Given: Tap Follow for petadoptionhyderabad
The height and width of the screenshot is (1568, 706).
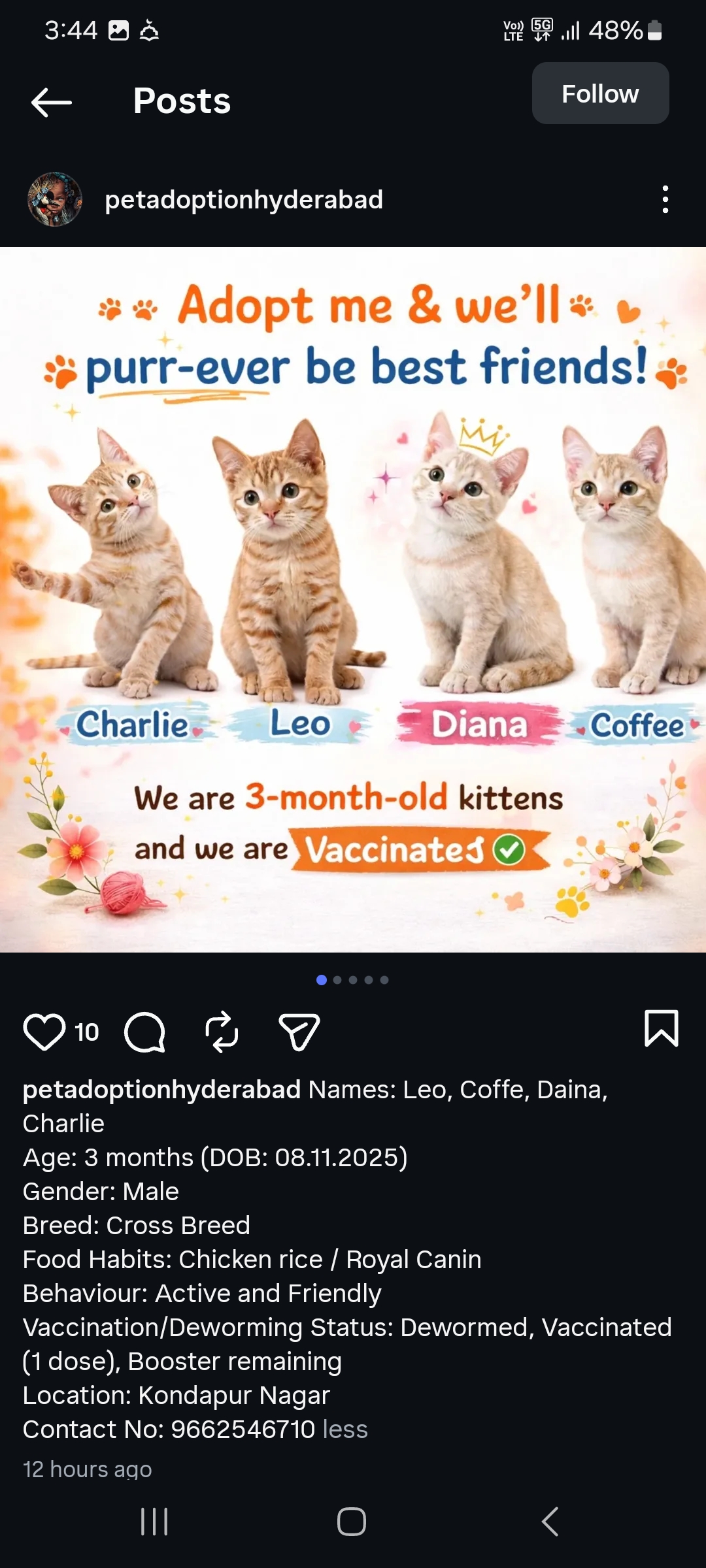Looking at the screenshot, I should [600, 93].
